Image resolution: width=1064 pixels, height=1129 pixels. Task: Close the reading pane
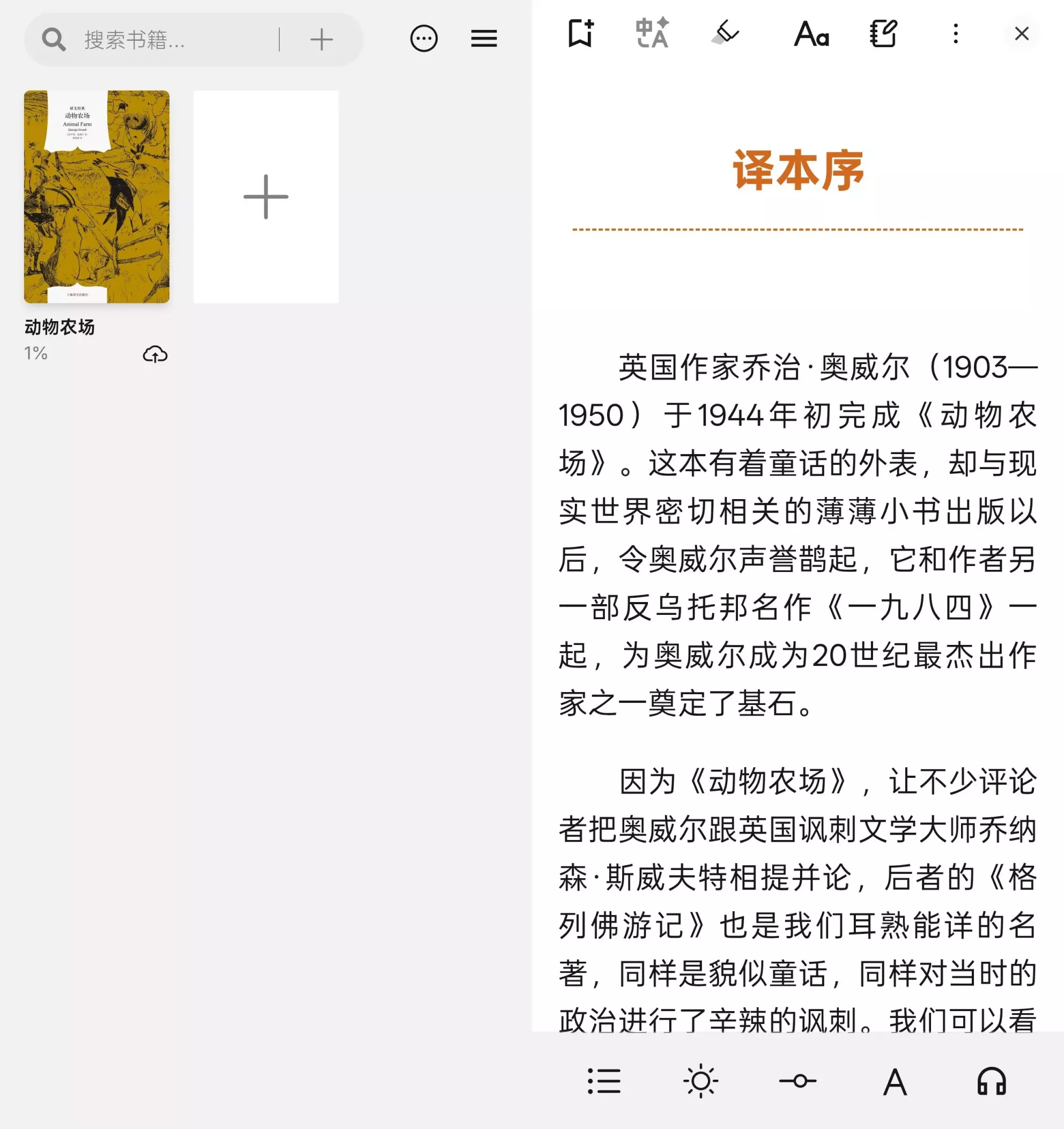[1022, 34]
